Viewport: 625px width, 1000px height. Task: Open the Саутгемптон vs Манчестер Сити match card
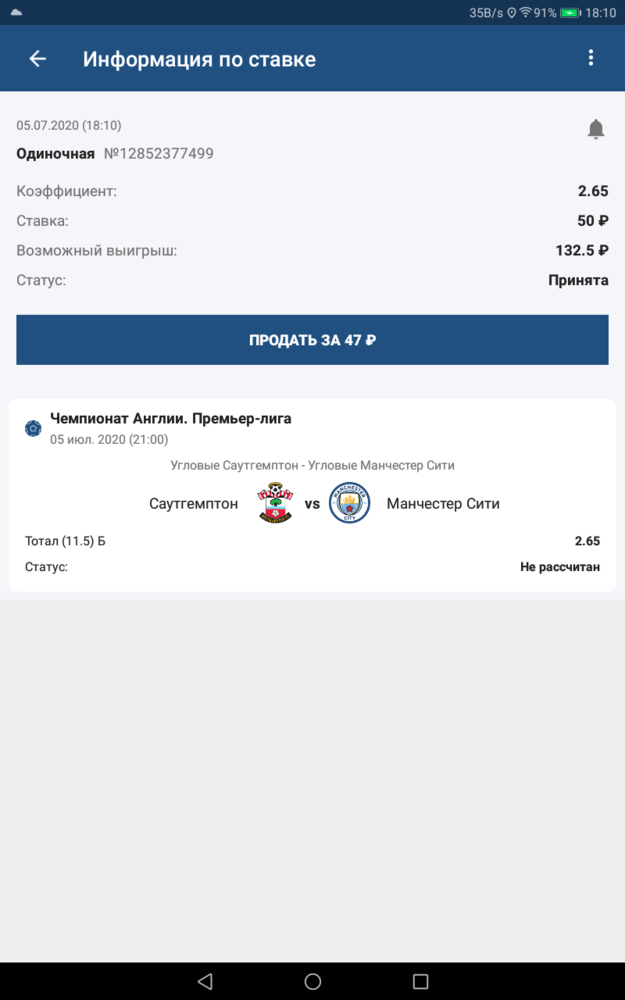(x=312, y=495)
